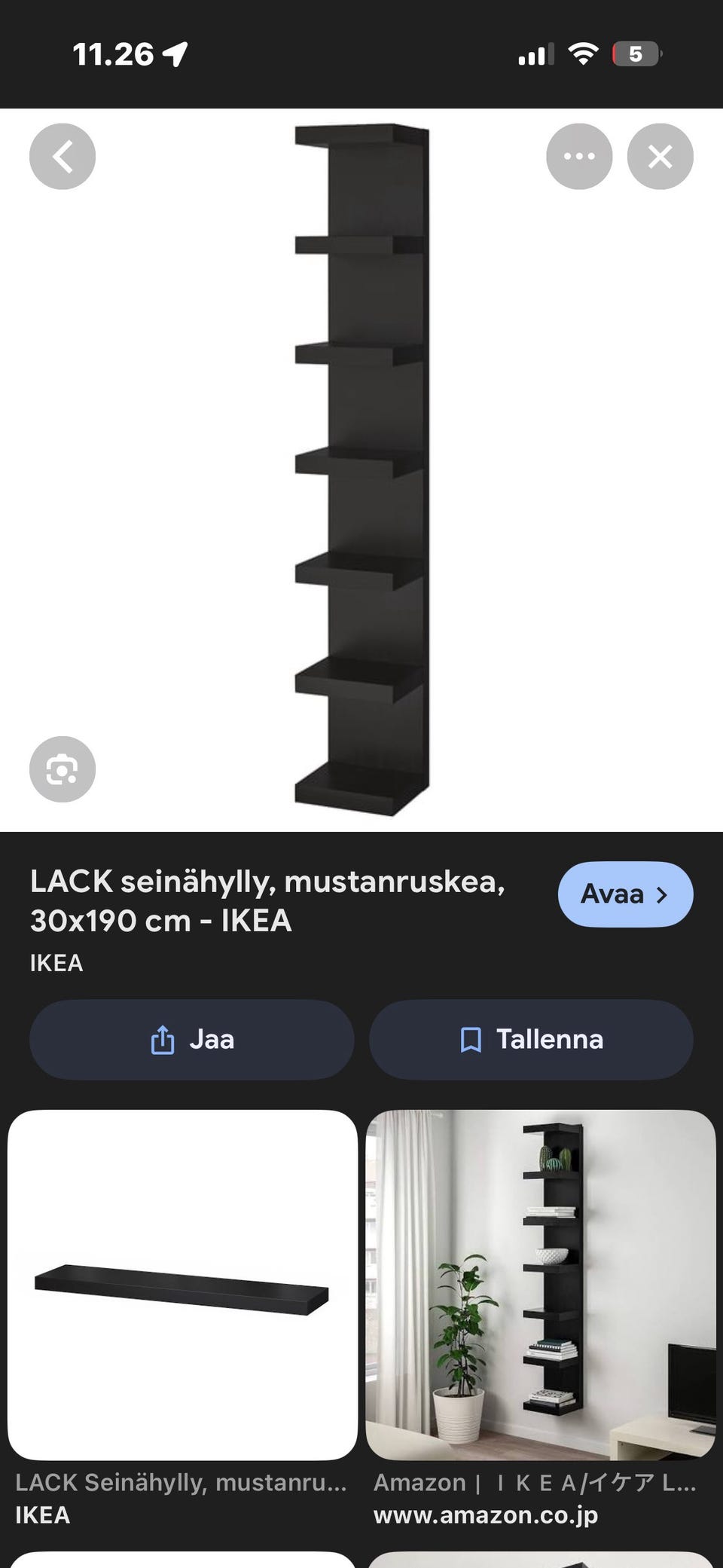Open the three-dot overflow menu
723x1568 pixels.
[578, 156]
